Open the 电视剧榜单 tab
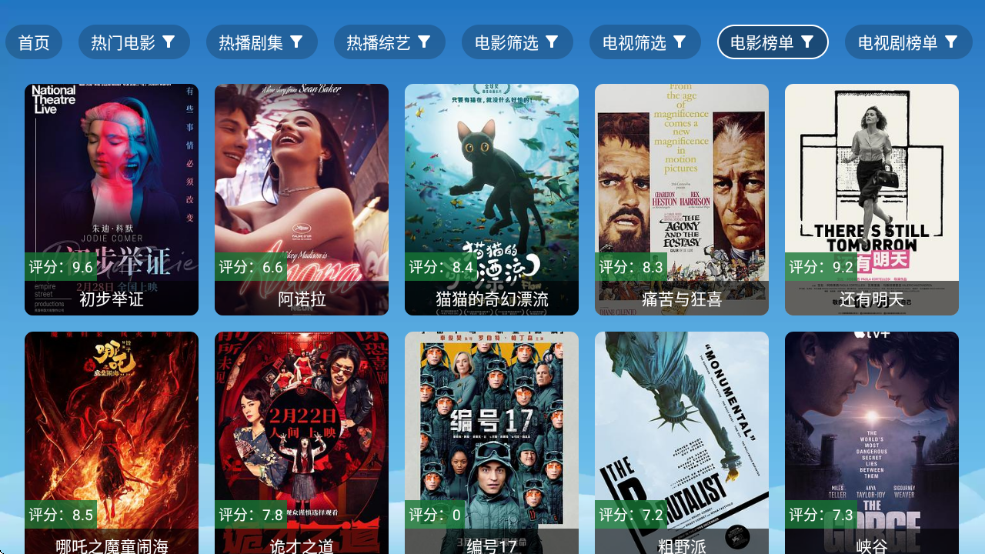Viewport: 985px width, 554px height. tap(908, 42)
